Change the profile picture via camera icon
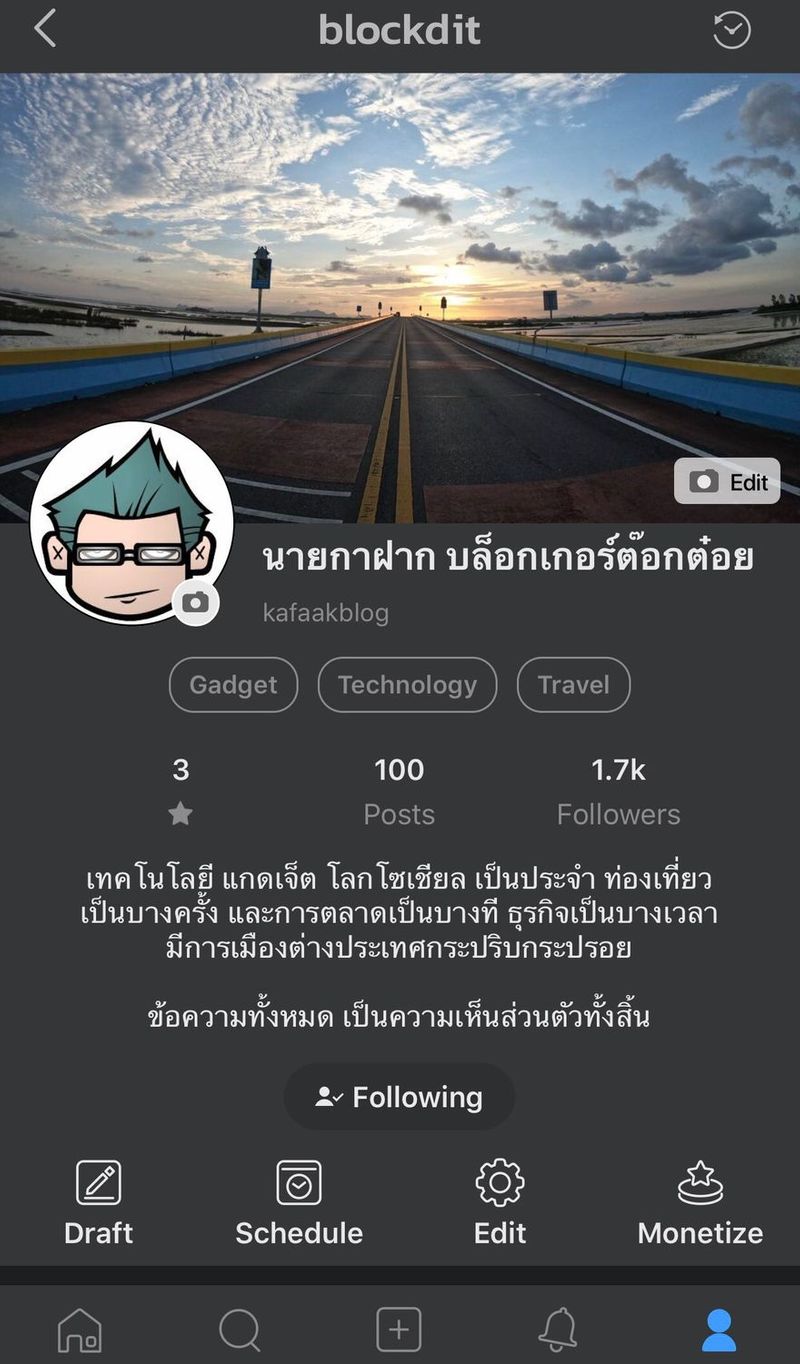This screenshot has width=800, height=1364. [x=196, y=600]
